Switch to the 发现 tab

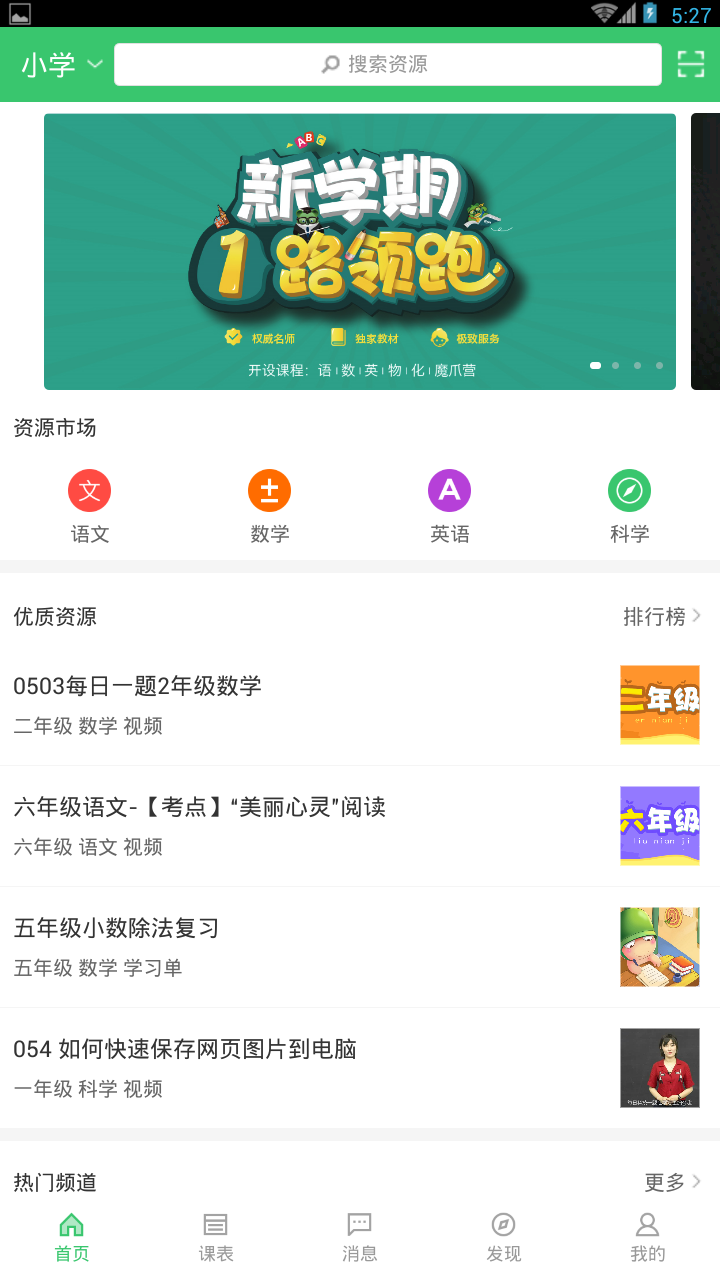[504, 1238]
